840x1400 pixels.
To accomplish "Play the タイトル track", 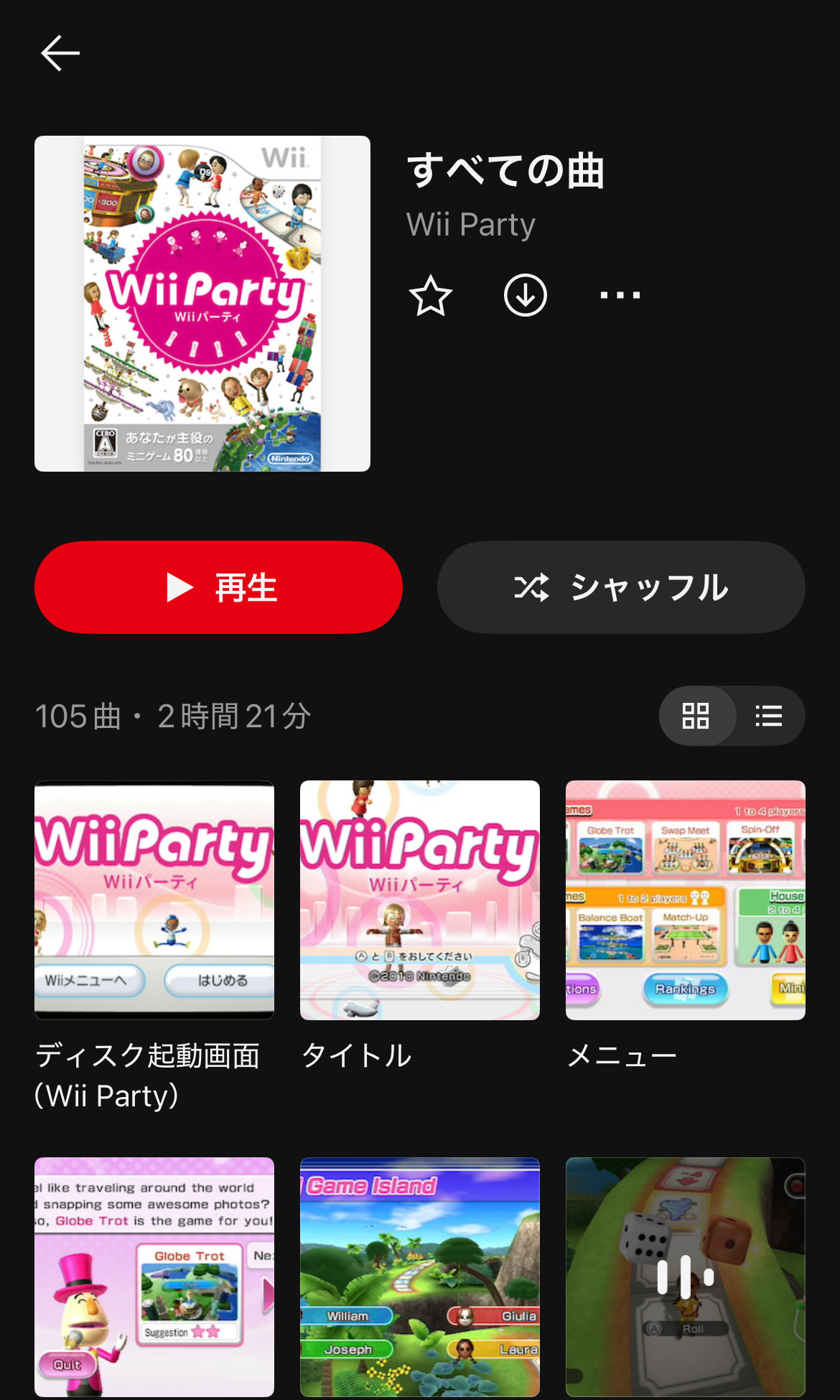I will [420, 900].
